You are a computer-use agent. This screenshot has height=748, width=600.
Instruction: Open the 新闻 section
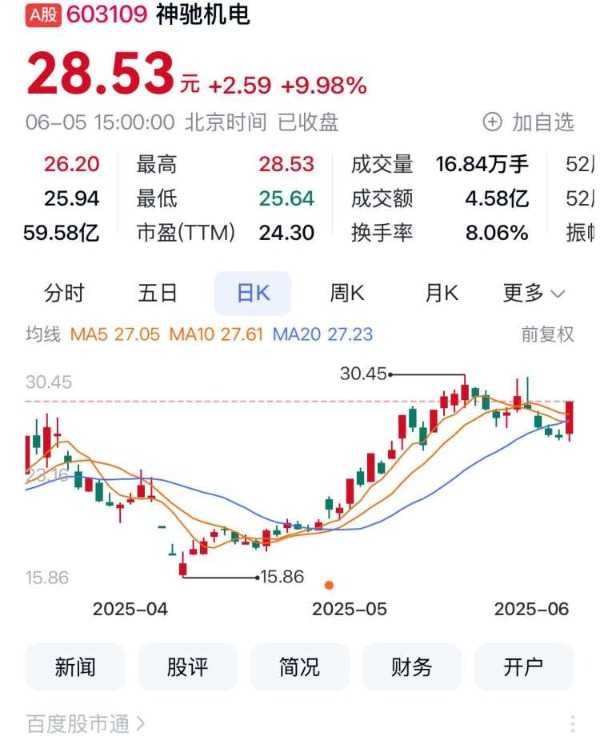pos(75,667)
